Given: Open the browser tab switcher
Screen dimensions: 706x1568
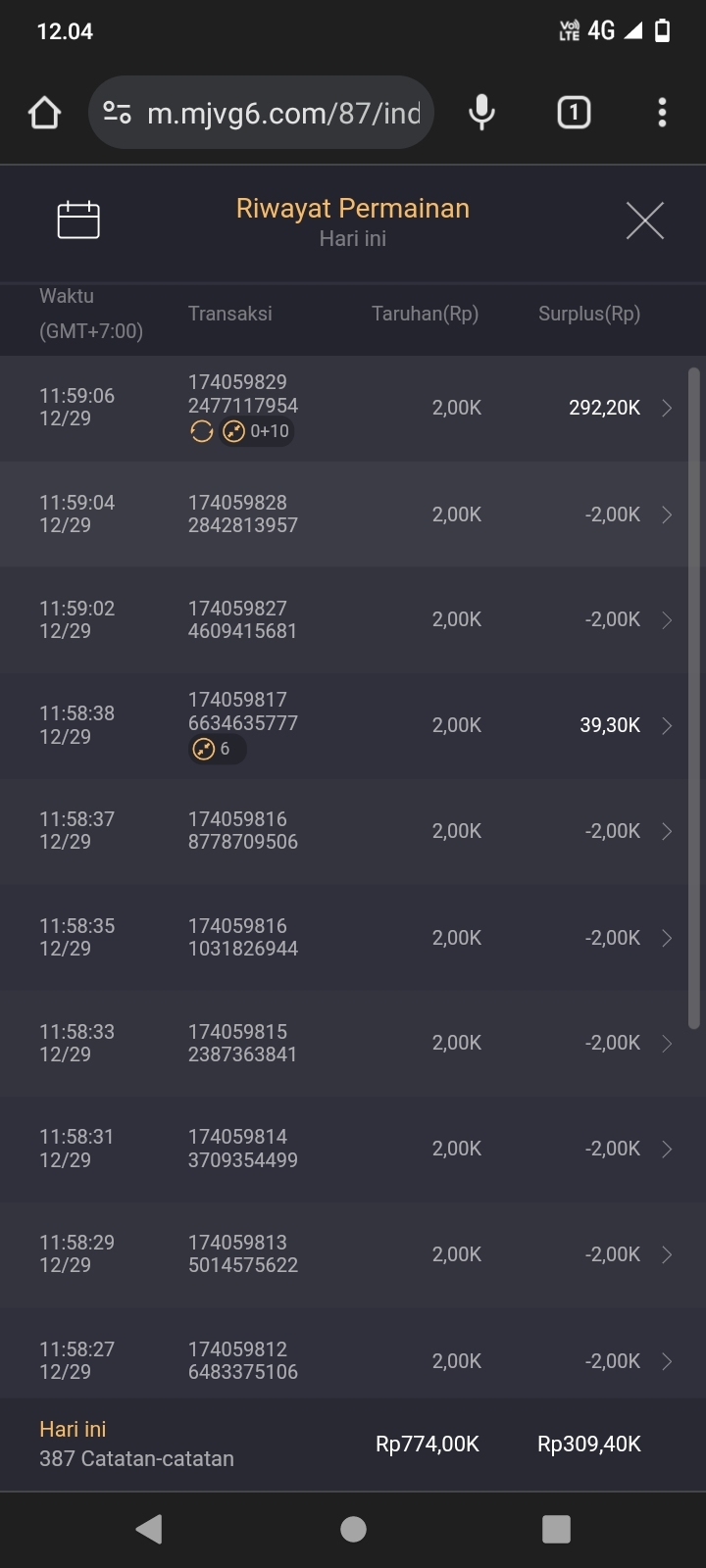Looking at the screenshot, I should (x=574, y=114).
